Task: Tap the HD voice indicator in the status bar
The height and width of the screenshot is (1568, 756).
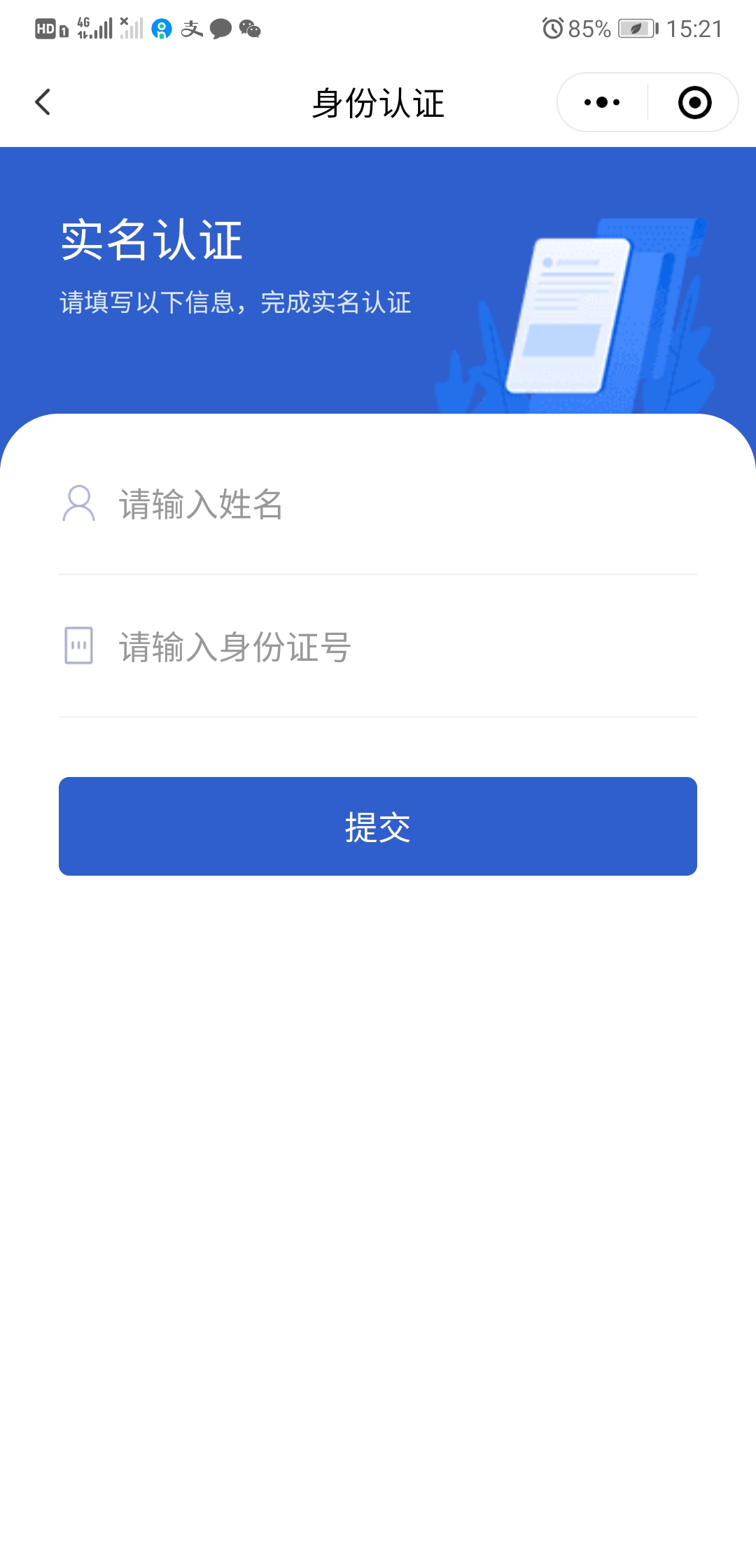Action: (47, 28)
